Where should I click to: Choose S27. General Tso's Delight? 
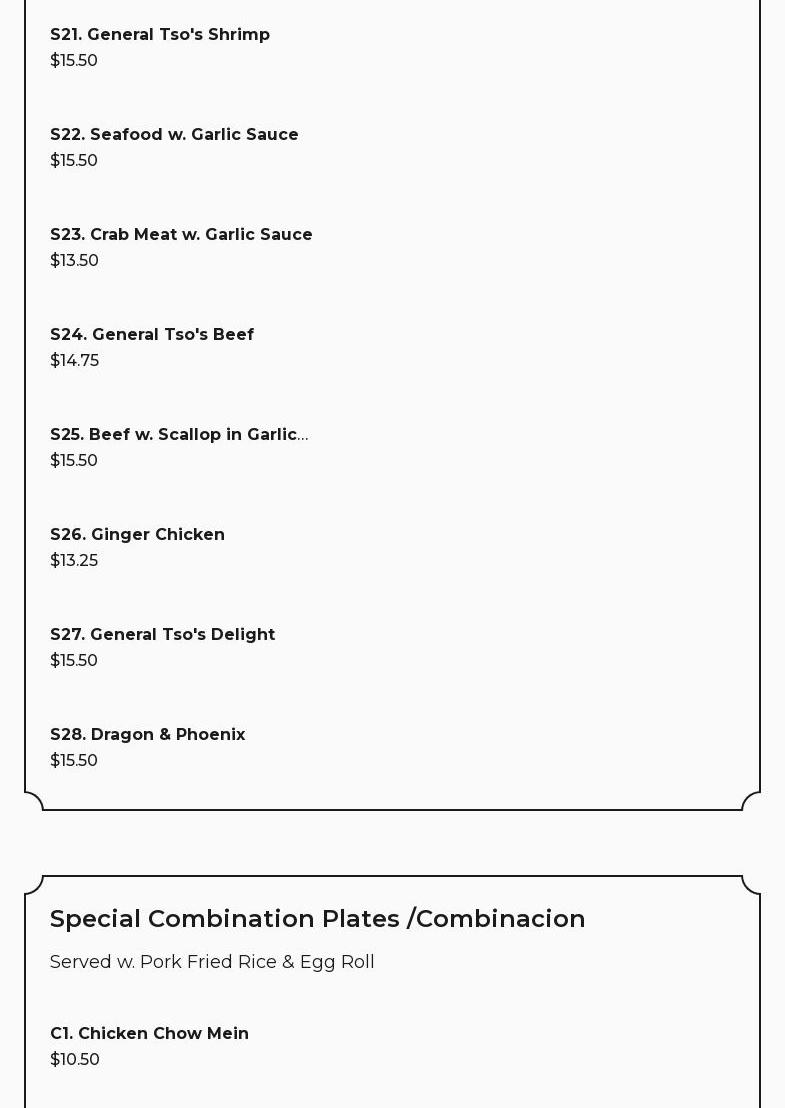(162, 635)
